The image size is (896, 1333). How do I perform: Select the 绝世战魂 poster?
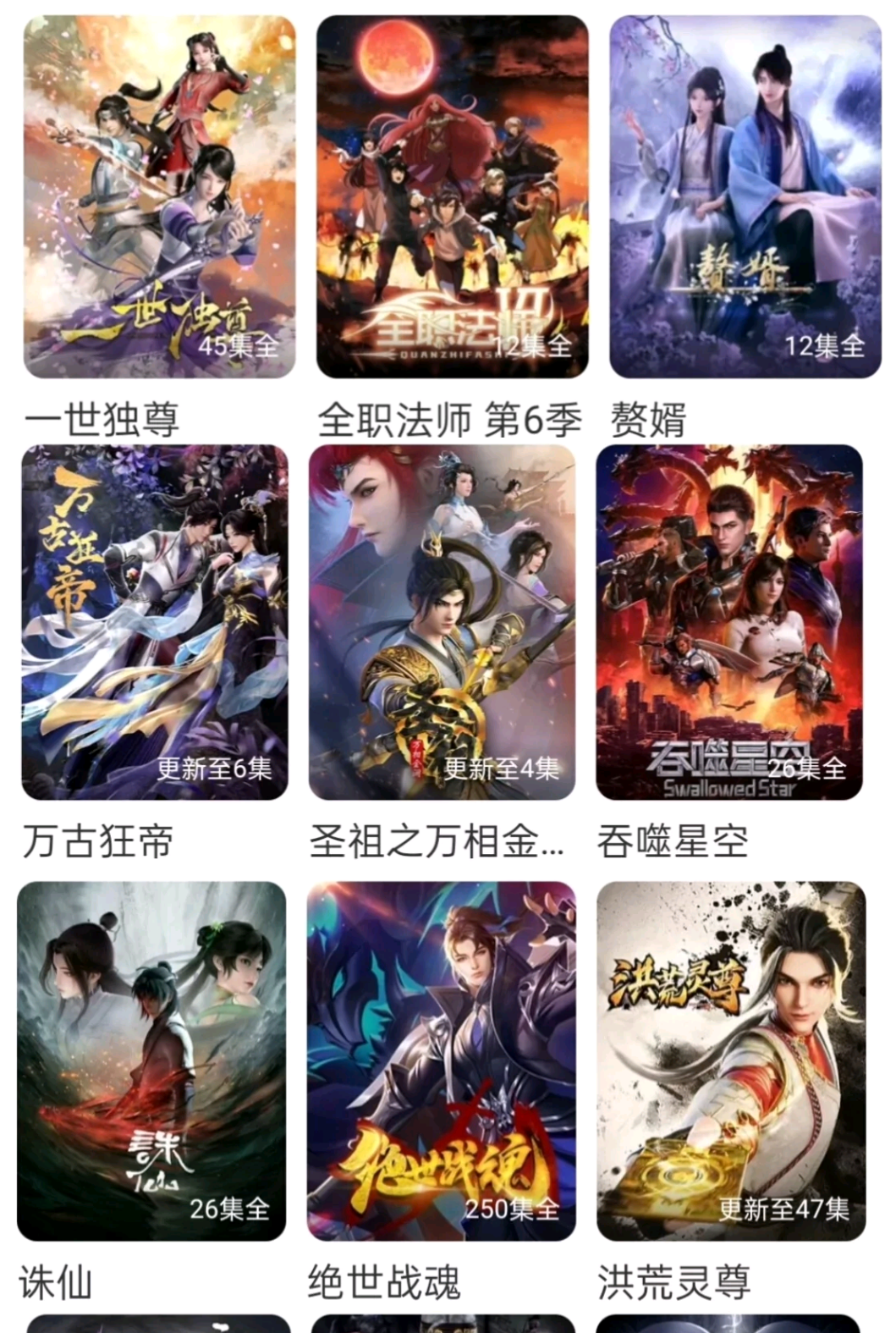click(441, 1061)
